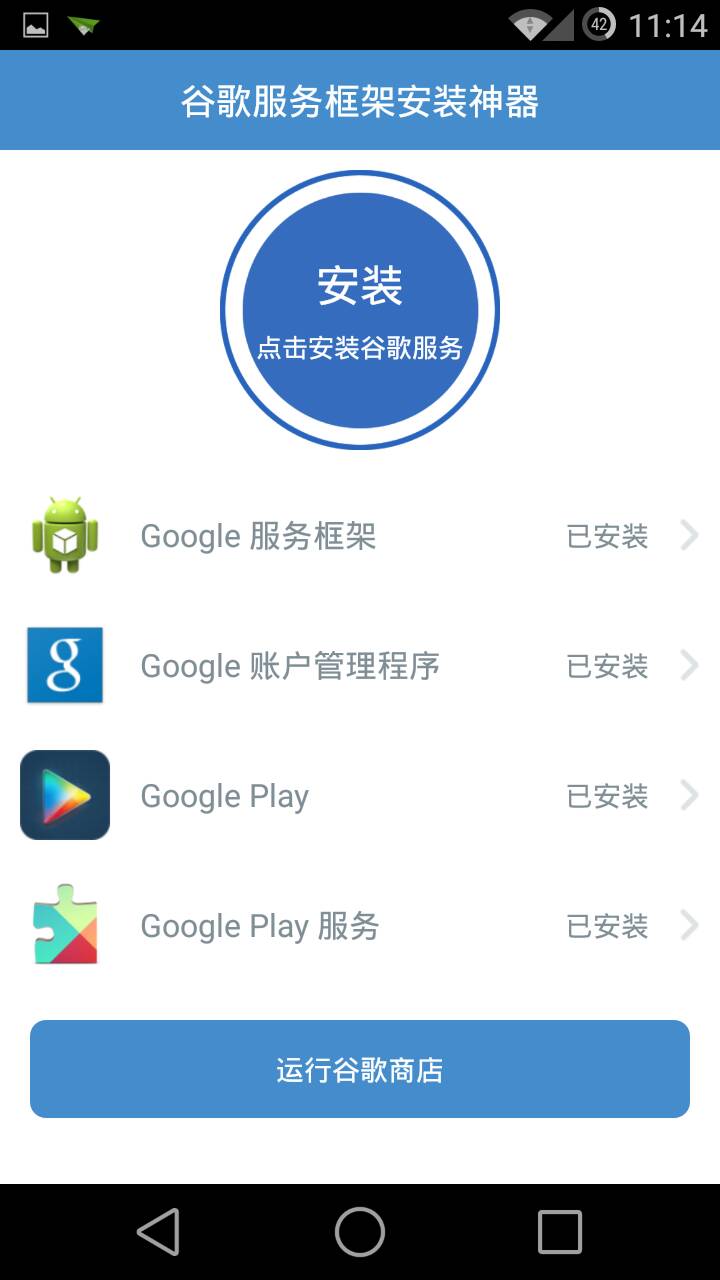Image resolution: width=720 pixels, height=1280 pixels.
Task: Click 已安装 status next to Google Play
Action: tap(607, 795)
